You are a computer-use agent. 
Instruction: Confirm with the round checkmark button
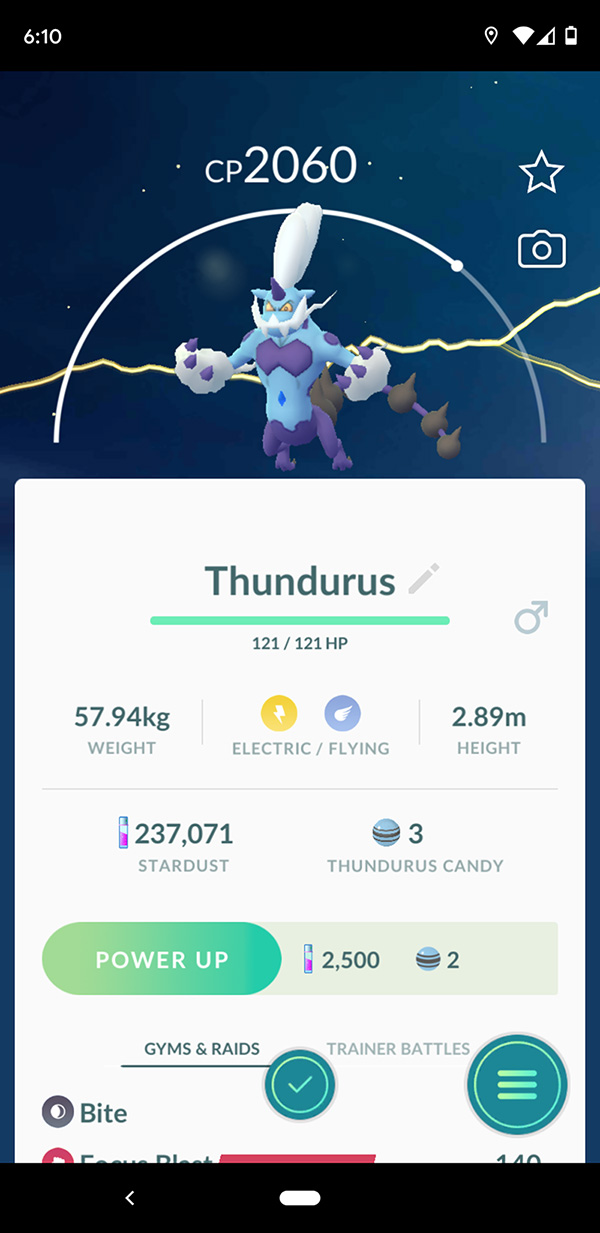point(300,1084)
